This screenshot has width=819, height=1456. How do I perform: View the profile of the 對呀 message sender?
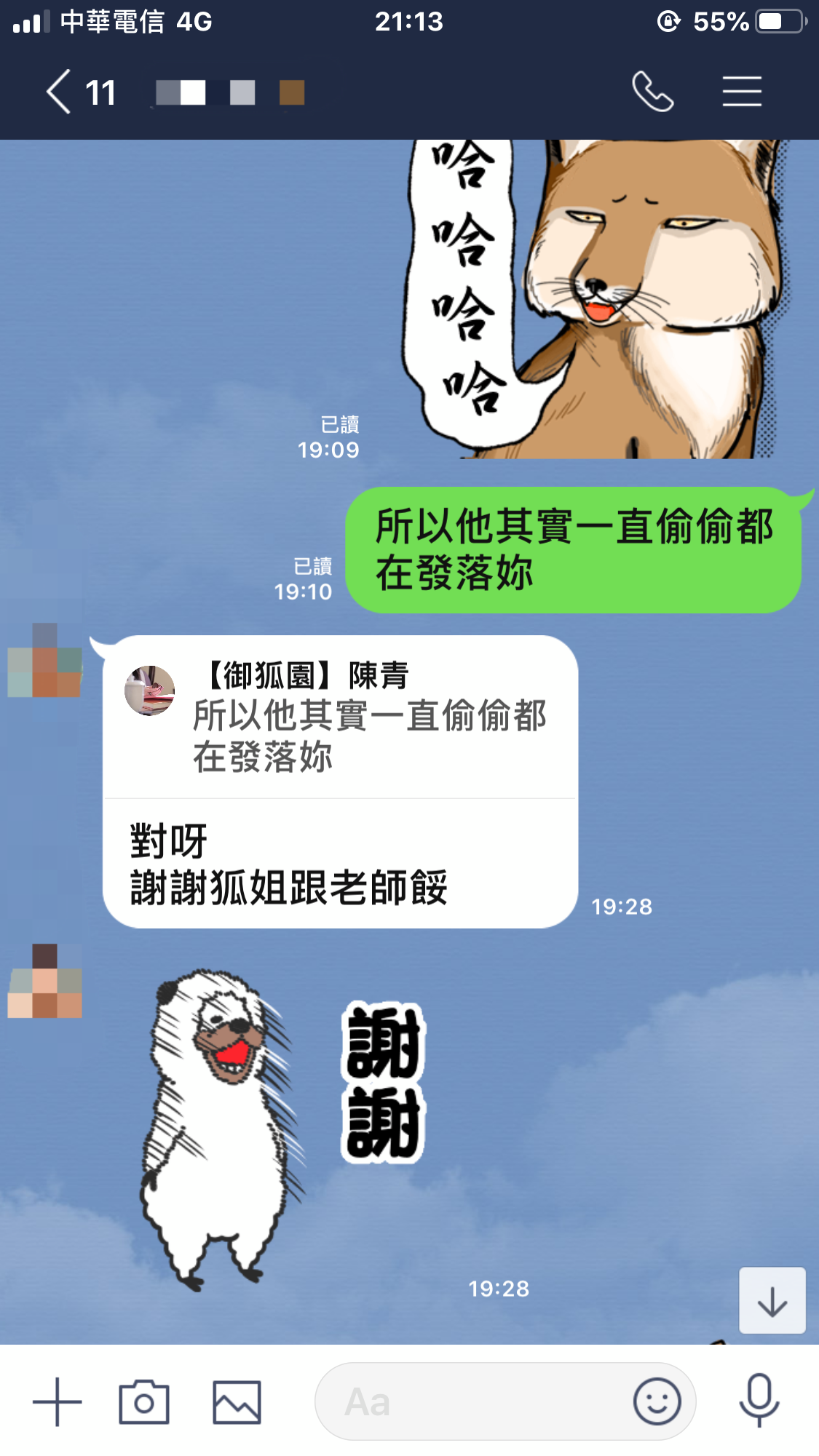pyautogui.click(x=44, y=660)
